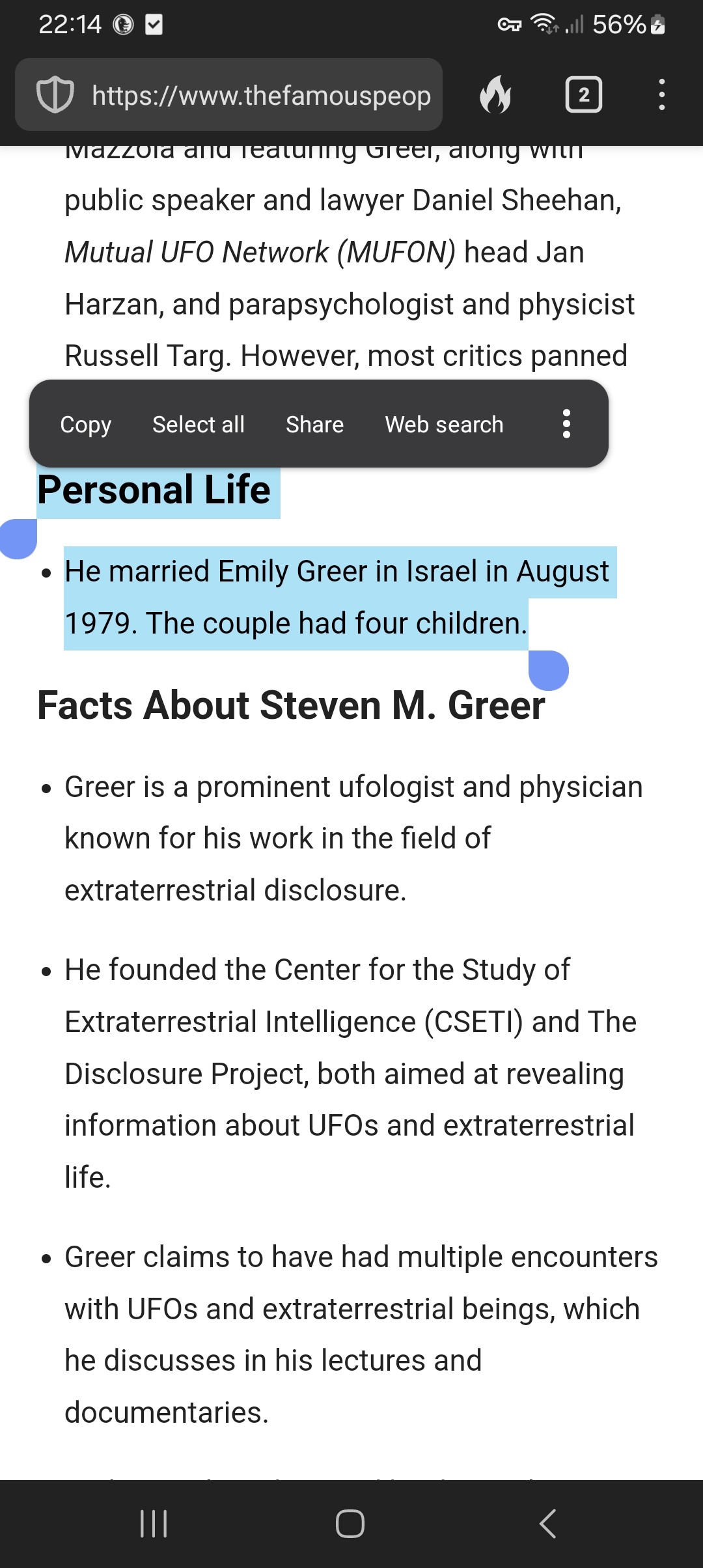Run a Web search on selection
Screen dimensions: 703x1568
[444, 425]
